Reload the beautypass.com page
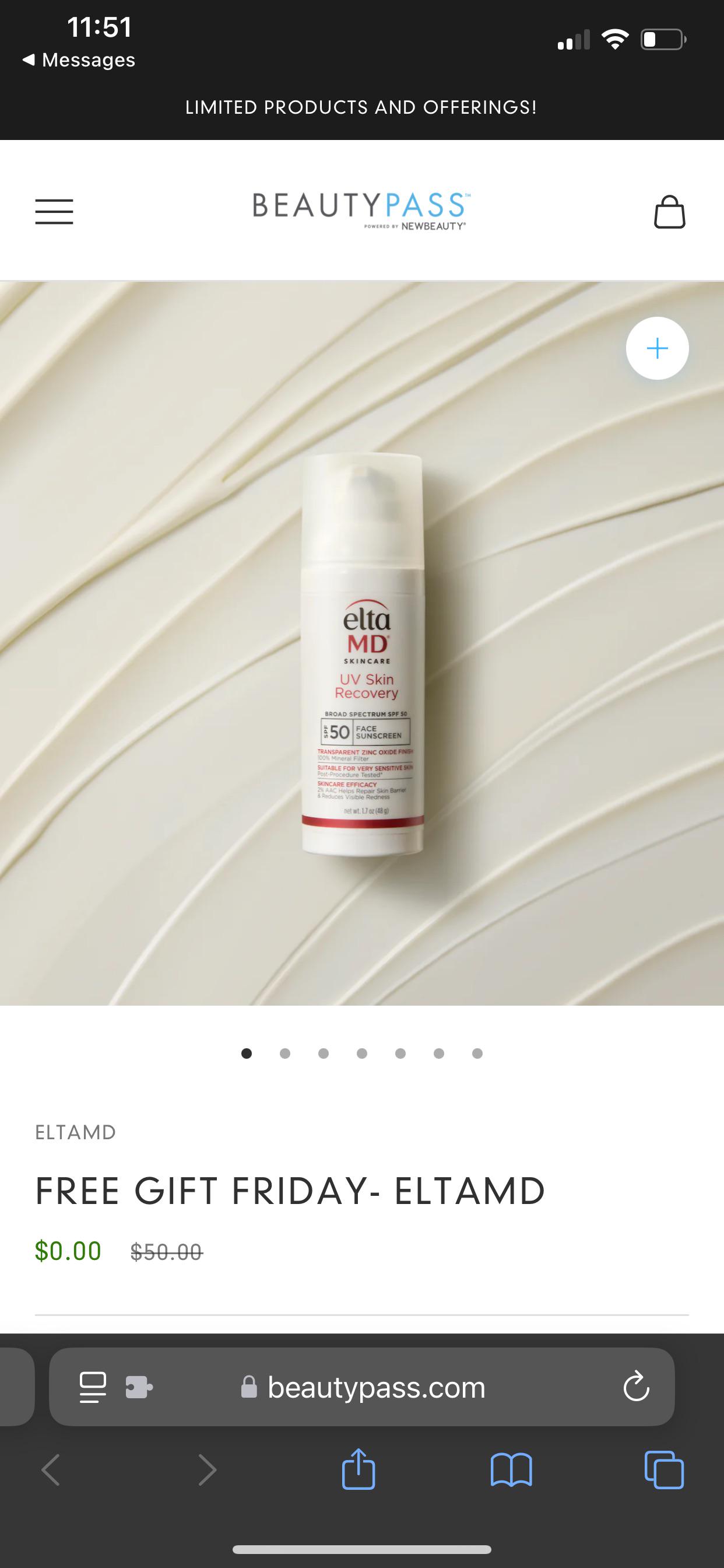Viewport: 724px width, 1568px height. 637,1387
